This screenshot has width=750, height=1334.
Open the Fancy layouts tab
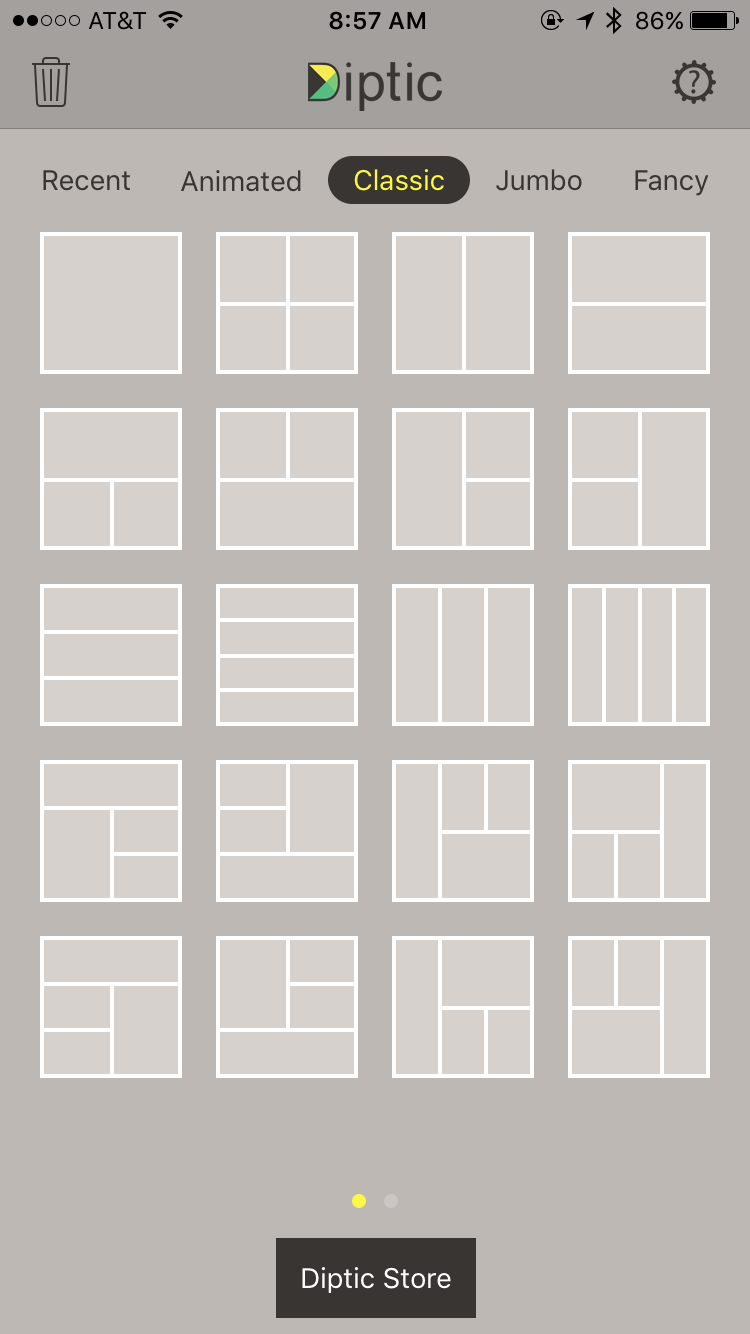(x=670, y=181)
